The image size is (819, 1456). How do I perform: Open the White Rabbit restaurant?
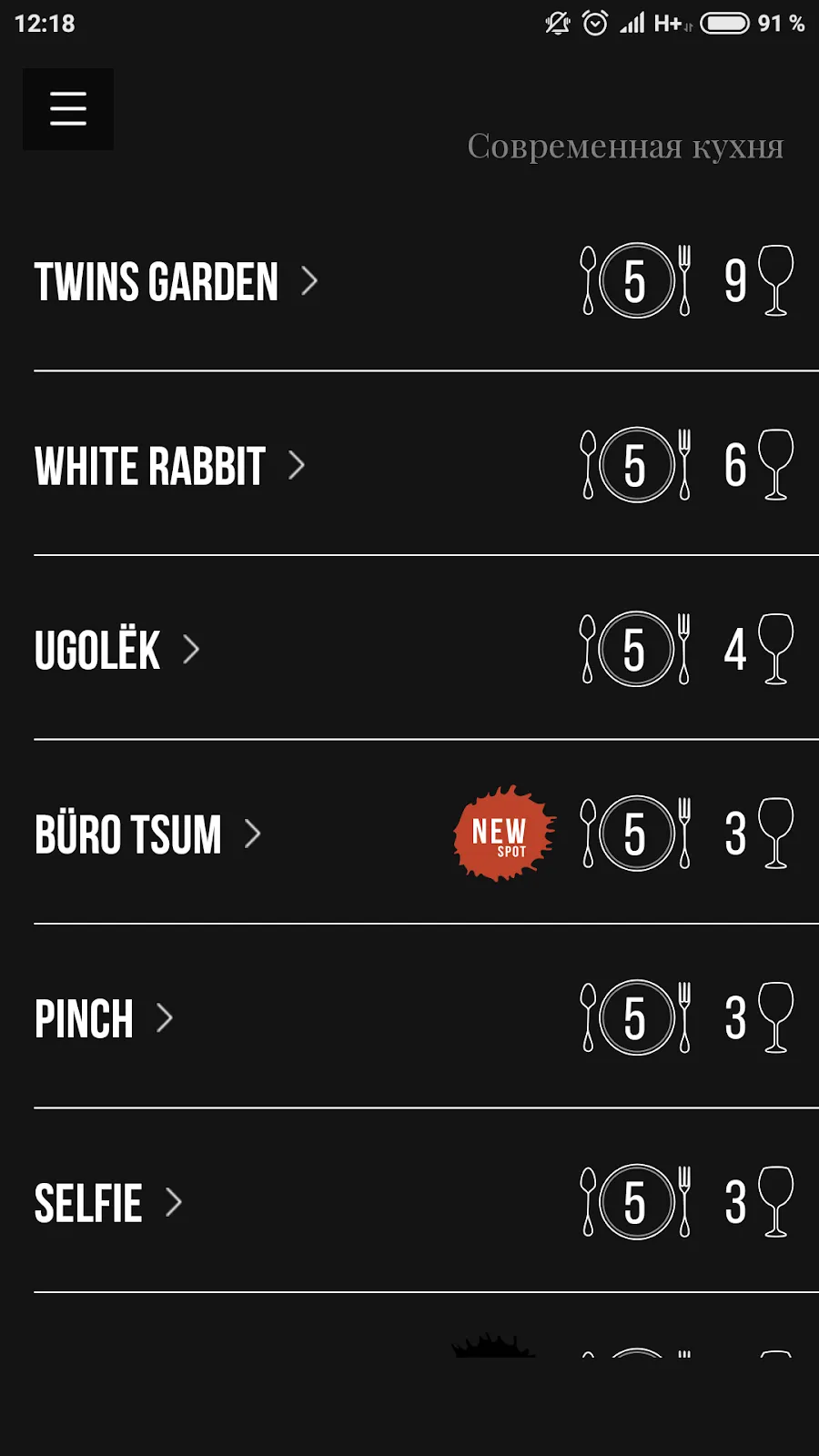click(x=150, y=466)
